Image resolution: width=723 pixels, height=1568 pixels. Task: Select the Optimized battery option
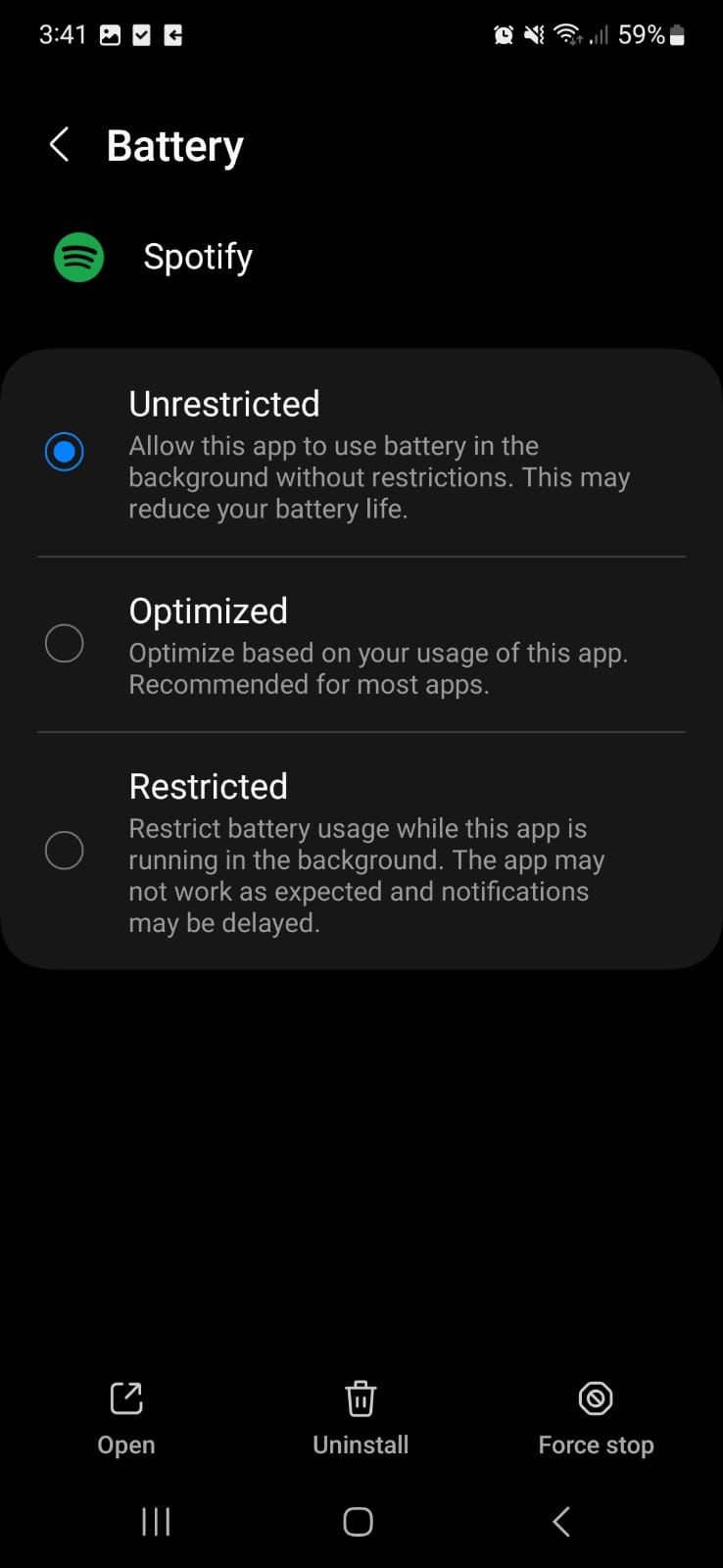click(x=65, y=643)
